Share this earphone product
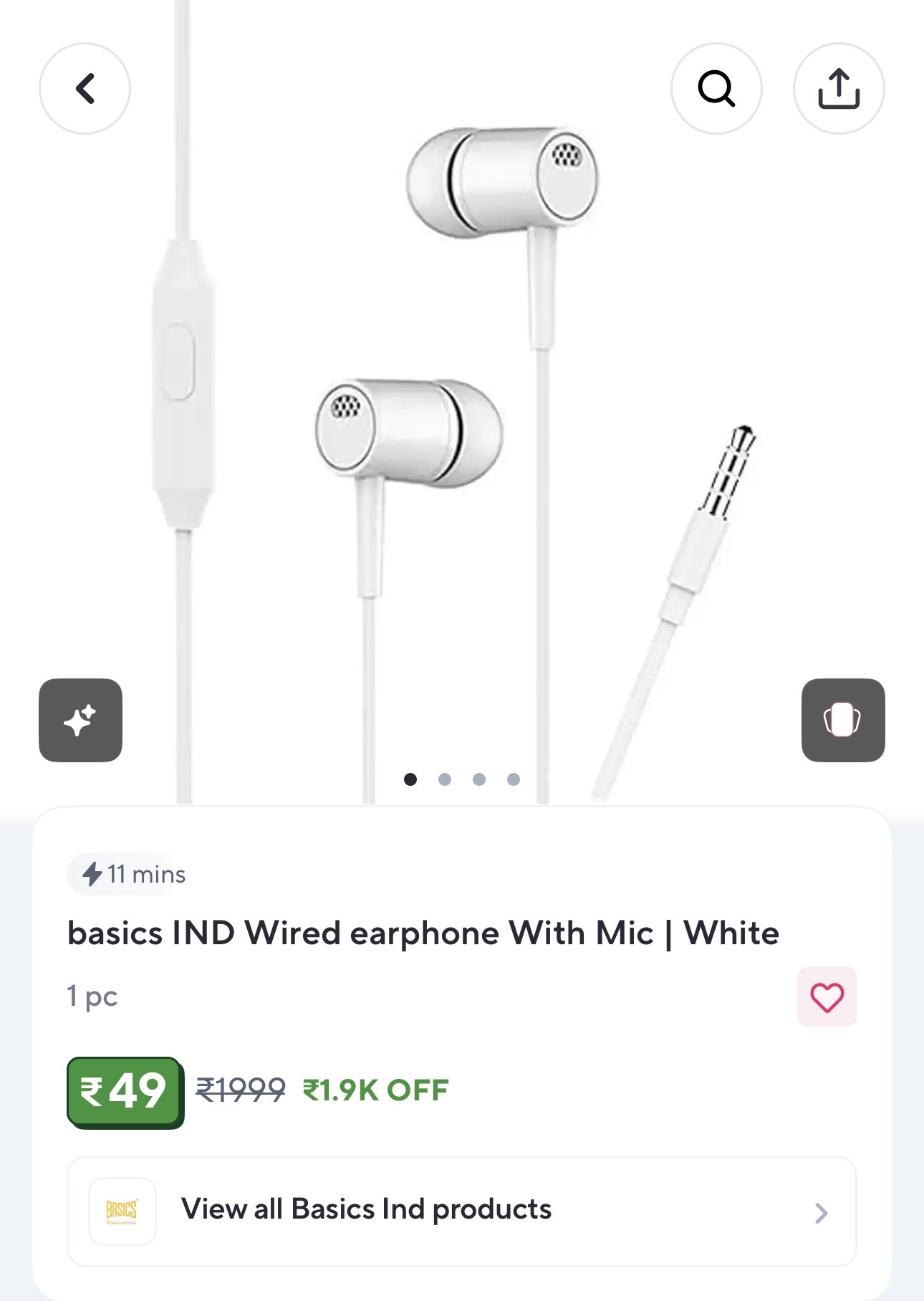 click(x=838, y=89)
